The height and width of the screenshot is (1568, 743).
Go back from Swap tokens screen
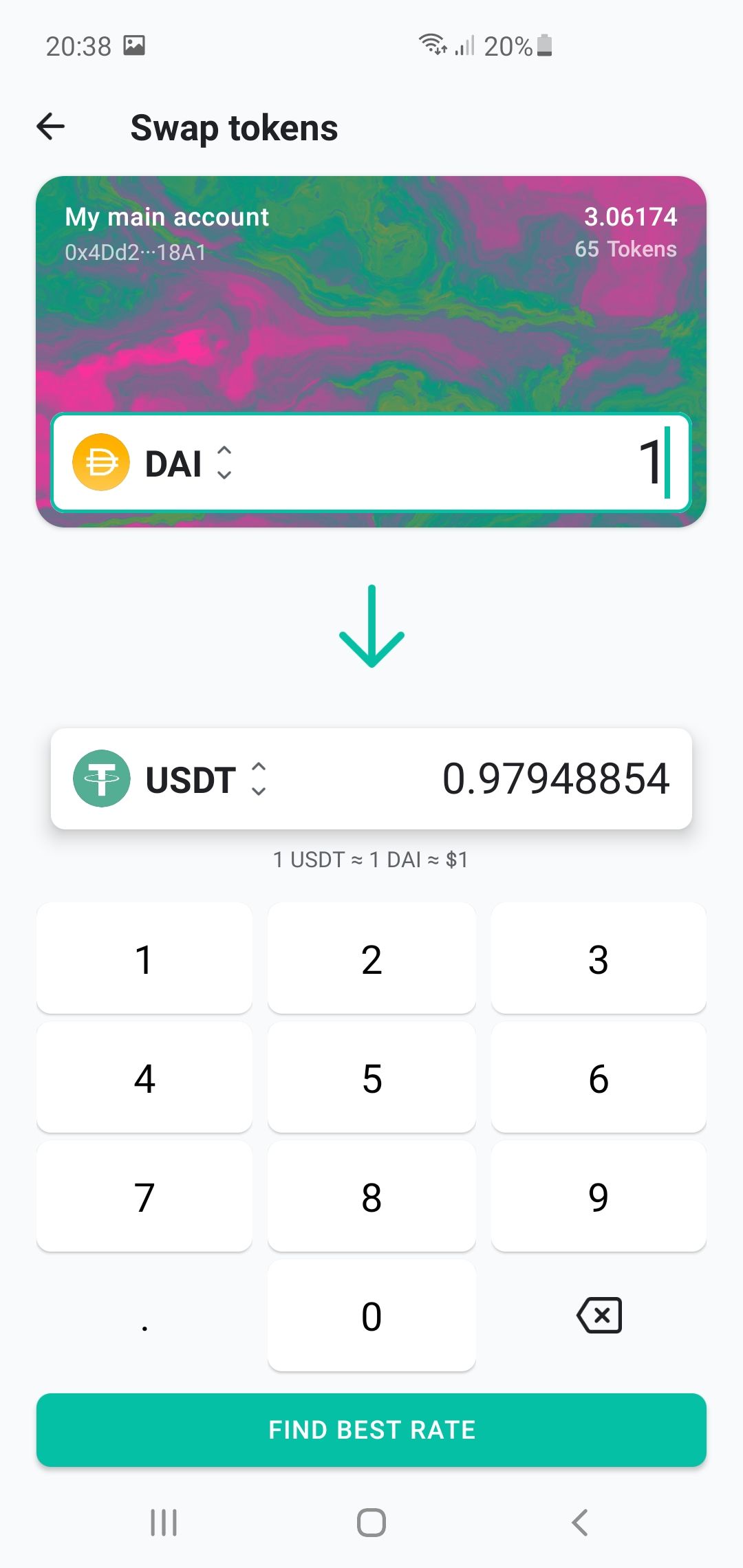[x=51, y=127]
